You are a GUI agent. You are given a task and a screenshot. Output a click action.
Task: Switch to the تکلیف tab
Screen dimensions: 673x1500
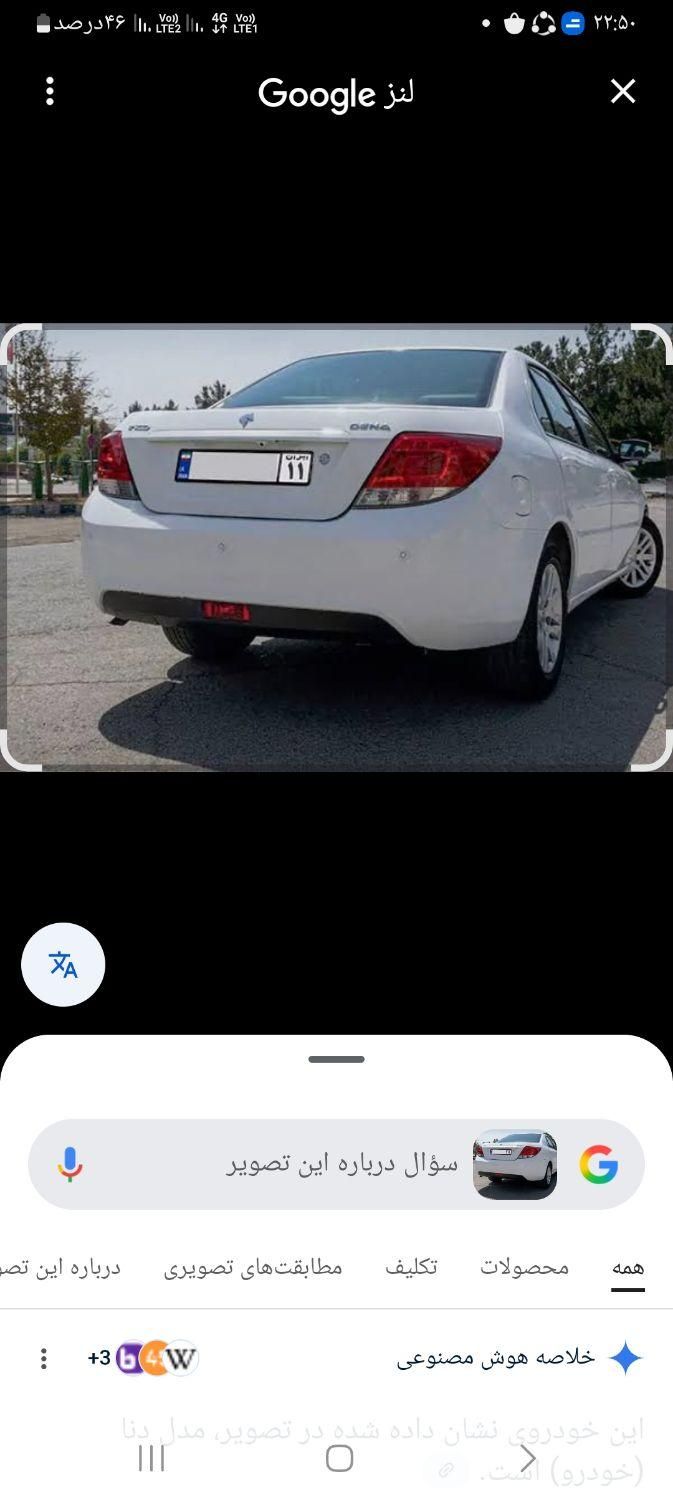[x=411, y=1267]
